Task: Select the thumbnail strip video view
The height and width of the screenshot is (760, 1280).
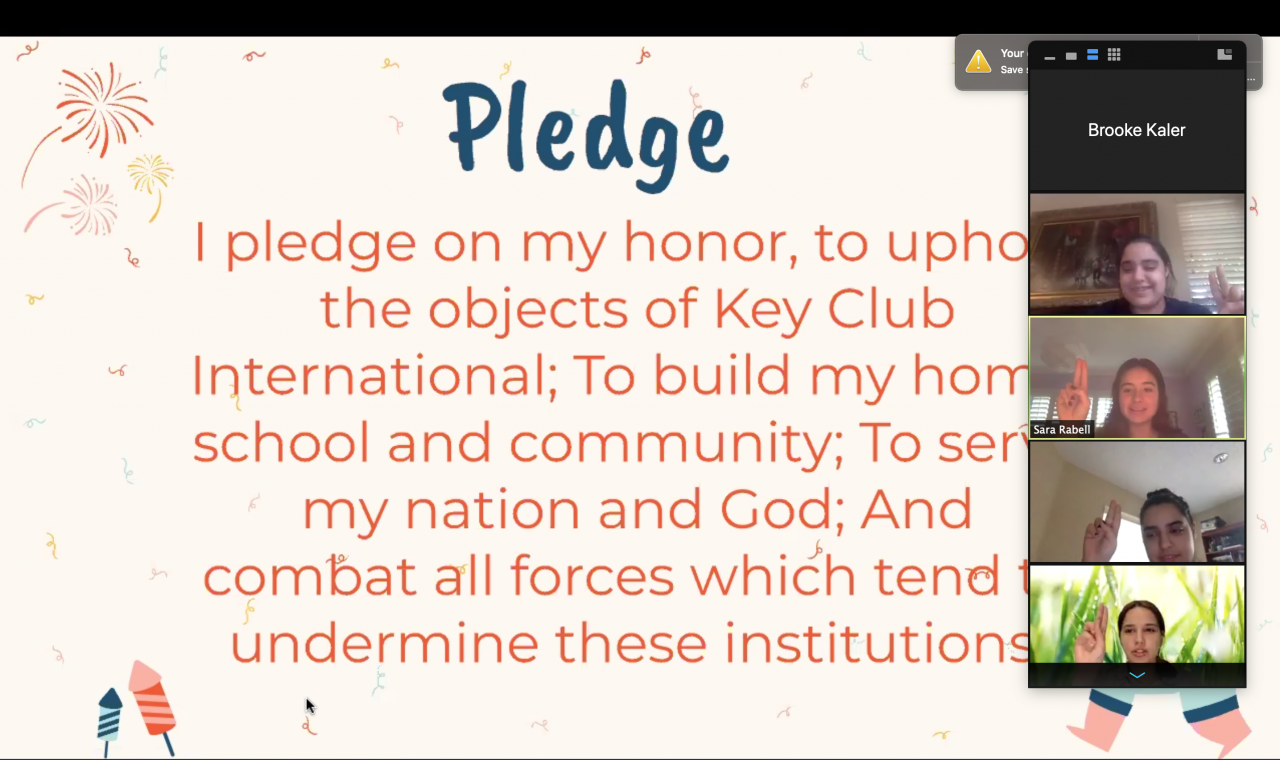Action: pyautogui.click(x=1092, y=55)
